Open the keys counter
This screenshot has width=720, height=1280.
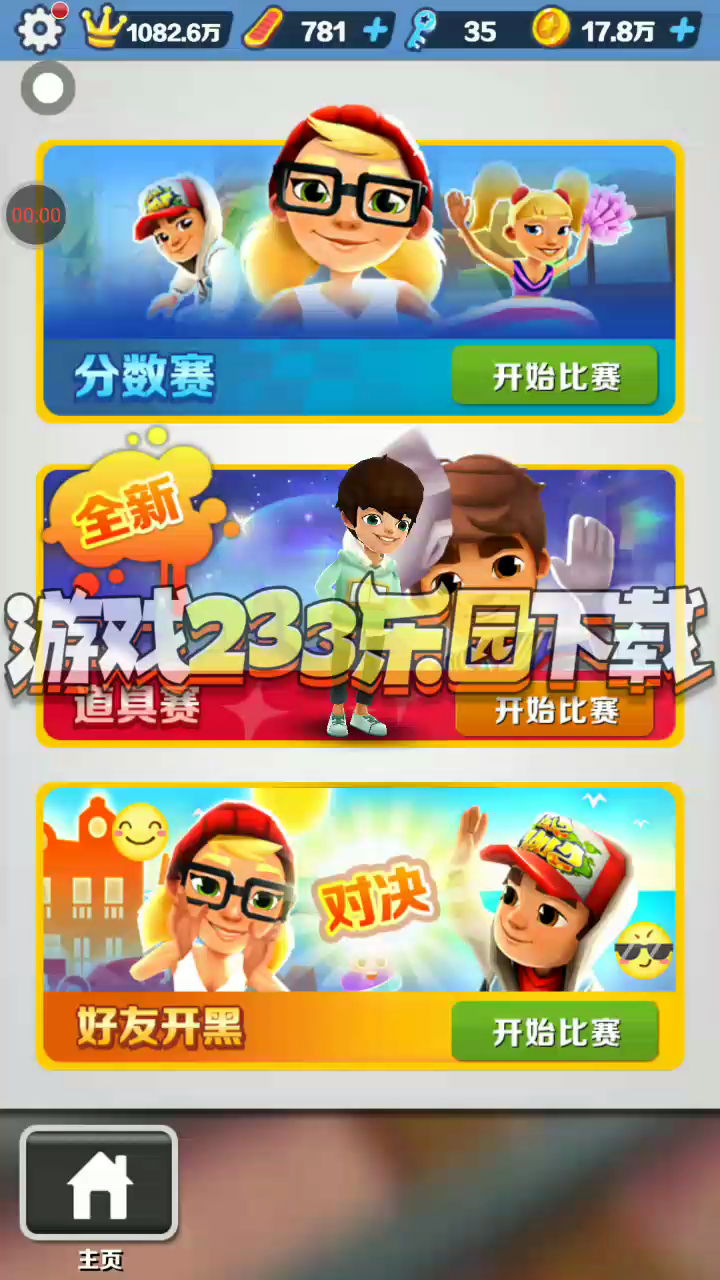click(460, 31)
